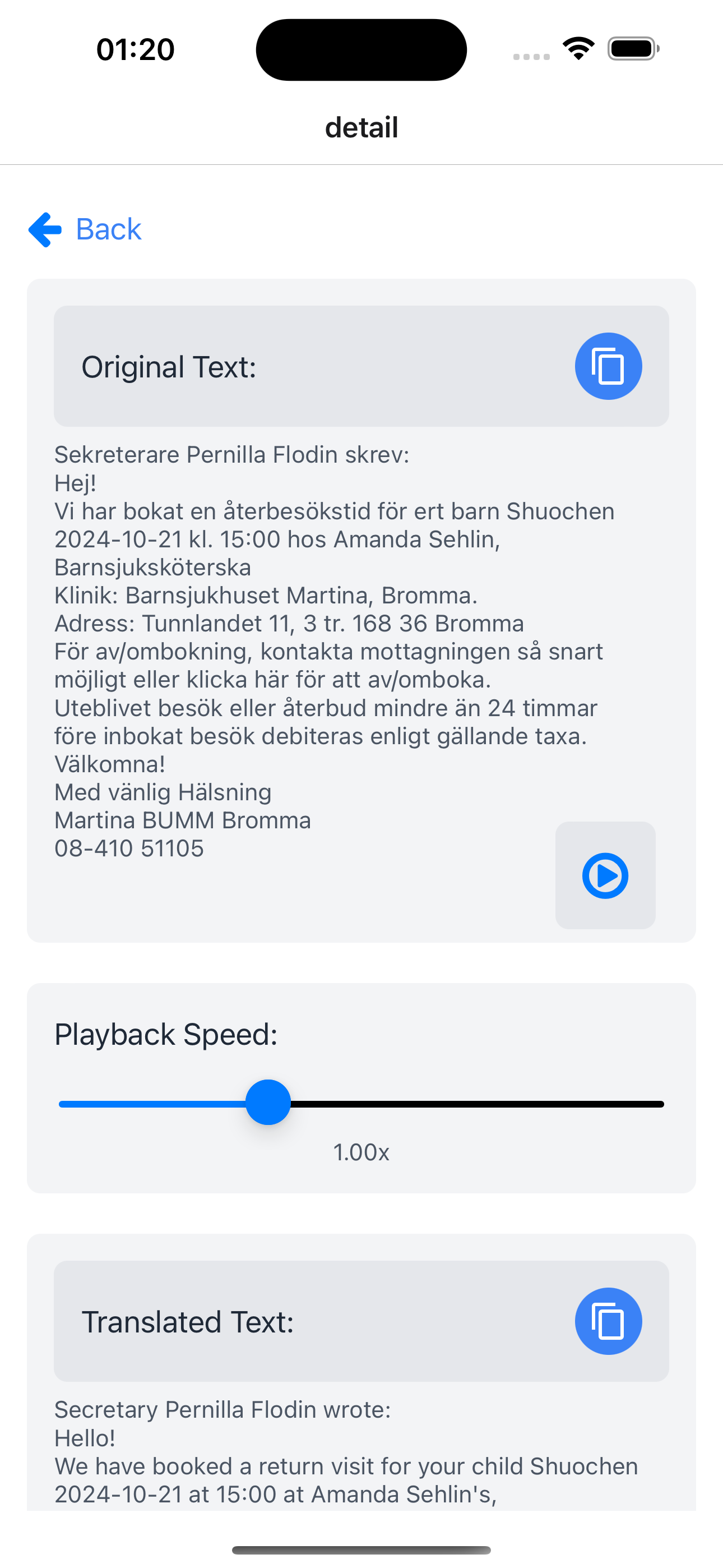Go back using the Back link

[85, 229]
